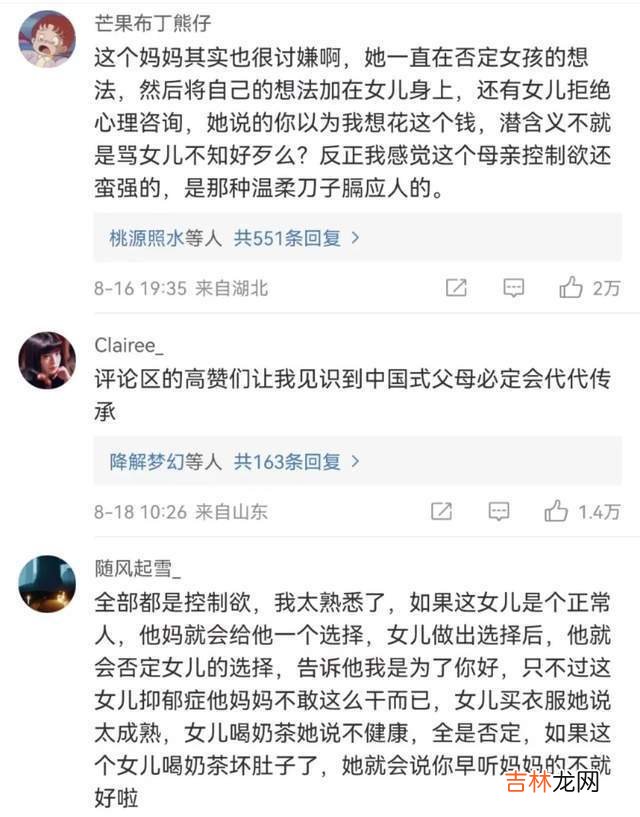Like 芒果布丁熊仔's comment with 2万 likes
Screen dimensions: 640x817
click(x=571, y=288)
